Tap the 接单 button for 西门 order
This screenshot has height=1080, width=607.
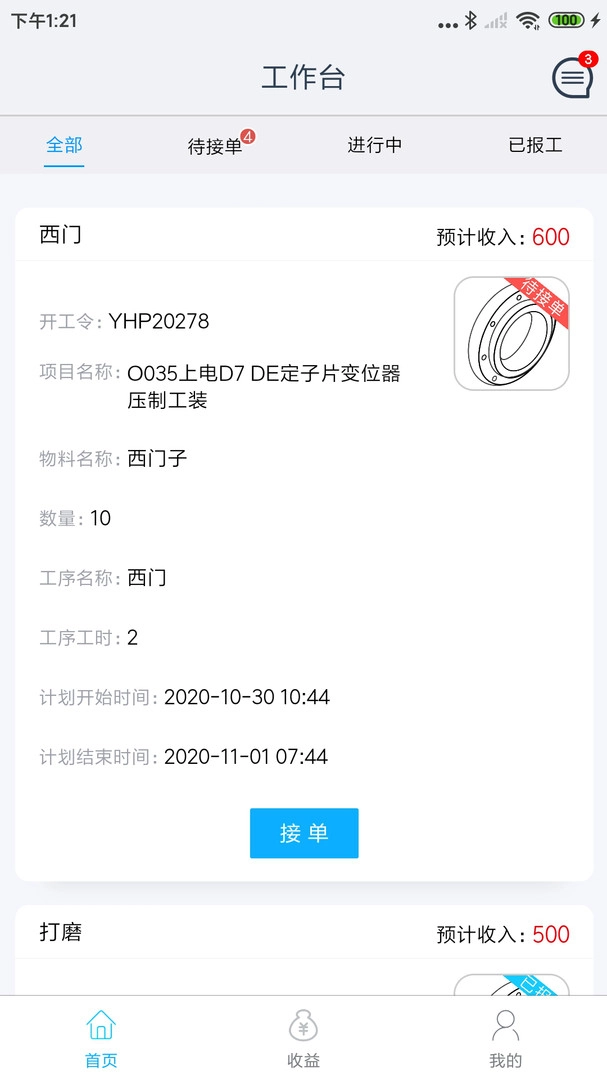click(304, 833)
